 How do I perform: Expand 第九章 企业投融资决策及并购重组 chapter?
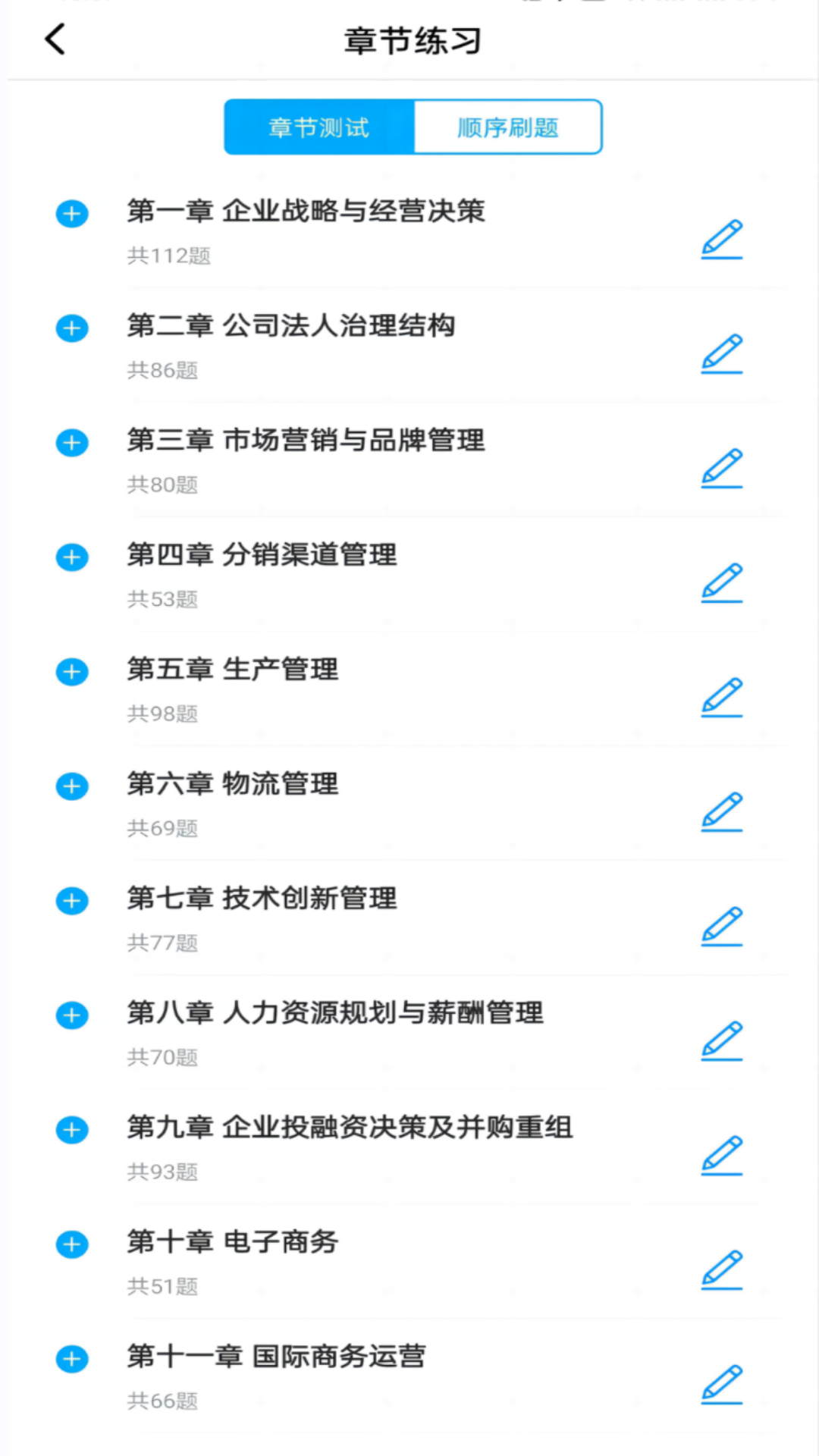[71, 1129]
